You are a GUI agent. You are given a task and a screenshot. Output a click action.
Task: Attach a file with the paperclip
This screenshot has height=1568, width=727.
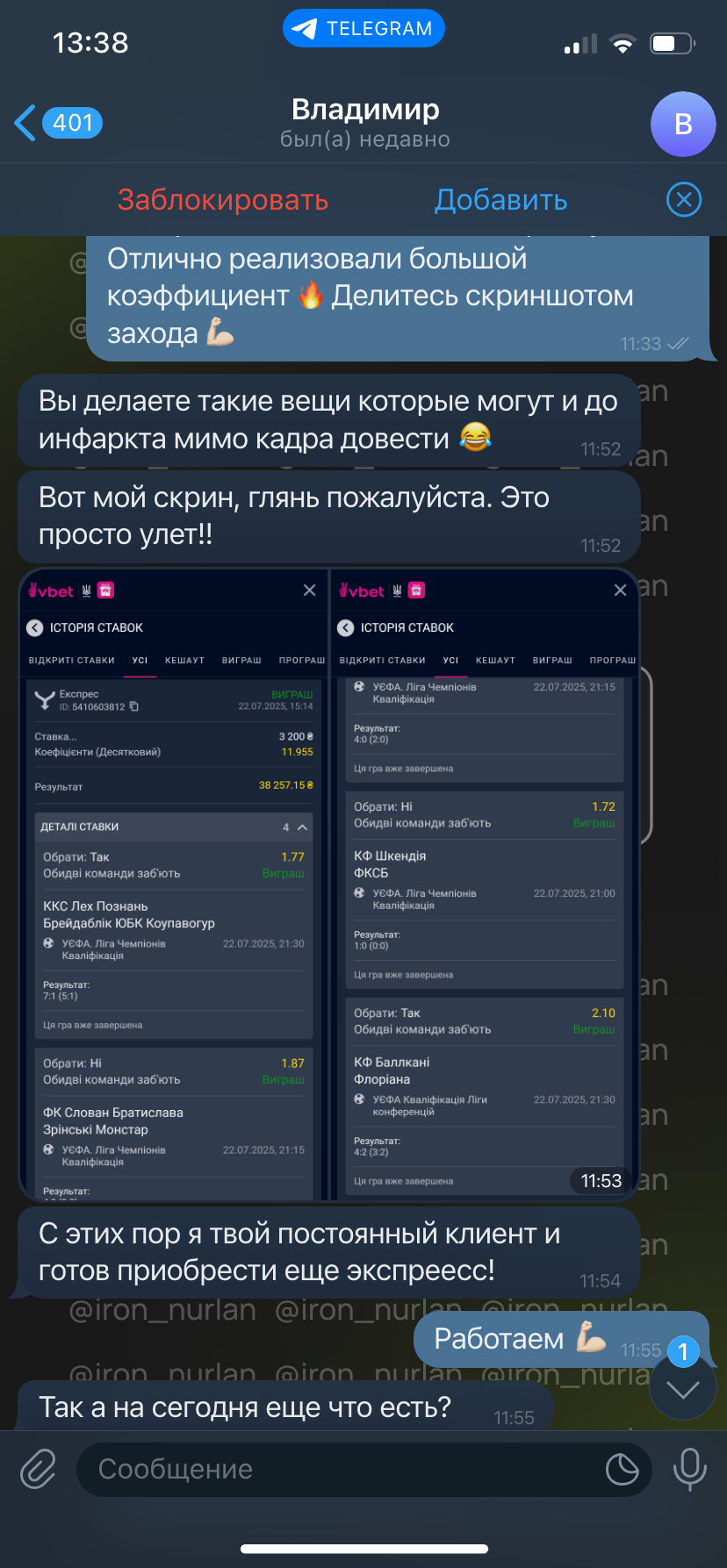point(39,1469)
